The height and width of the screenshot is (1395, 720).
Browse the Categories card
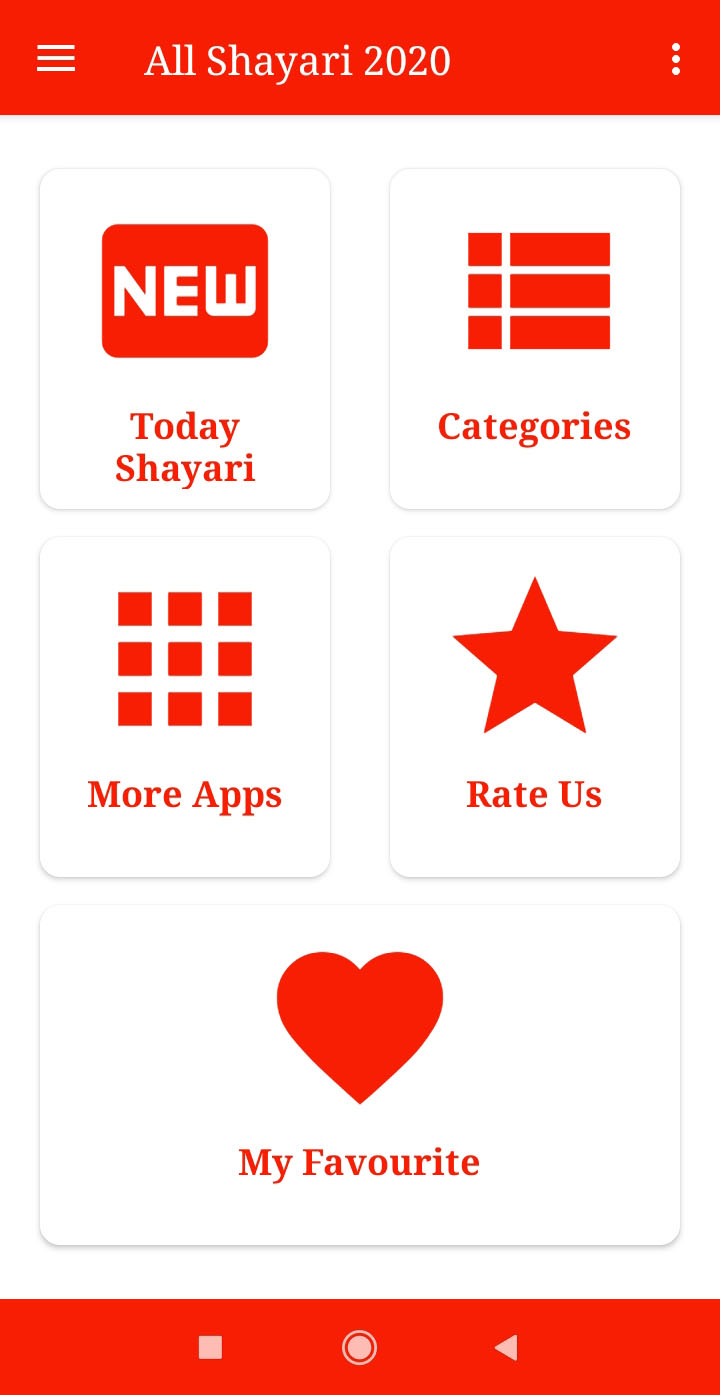coord(535,339)
